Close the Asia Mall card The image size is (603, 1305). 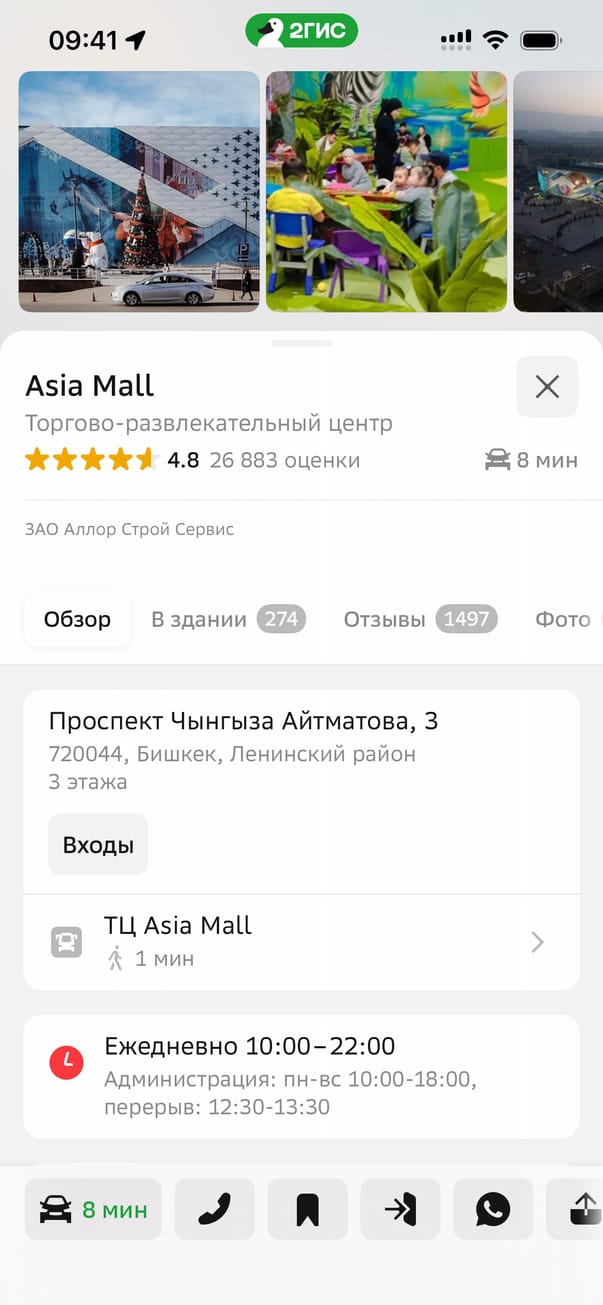click(547, 386)
